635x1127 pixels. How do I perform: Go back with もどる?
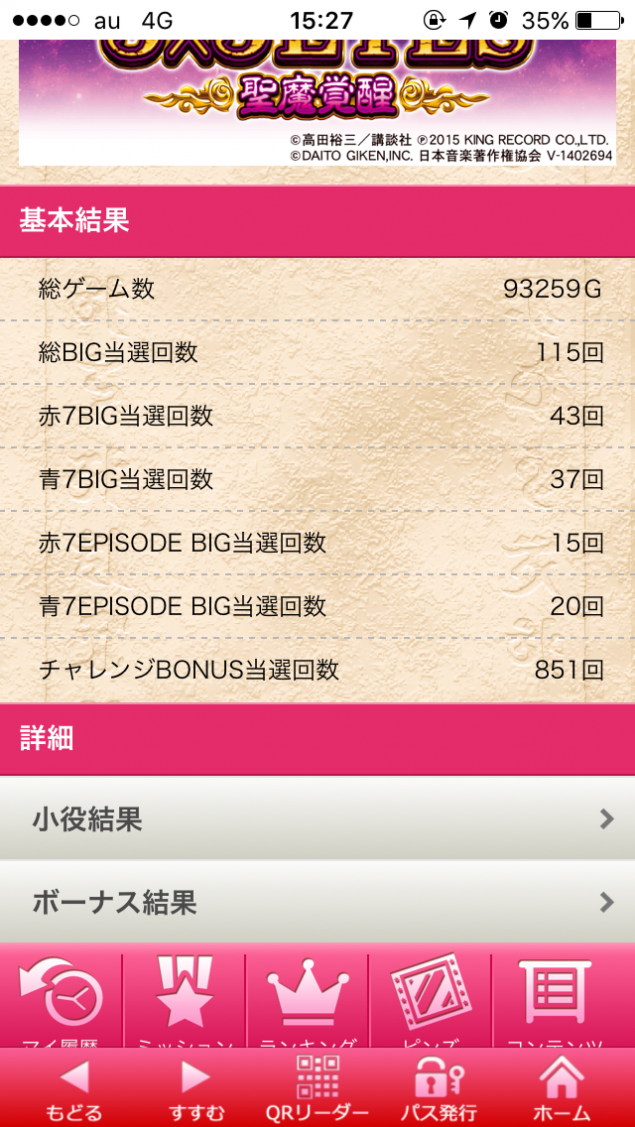72,1090
